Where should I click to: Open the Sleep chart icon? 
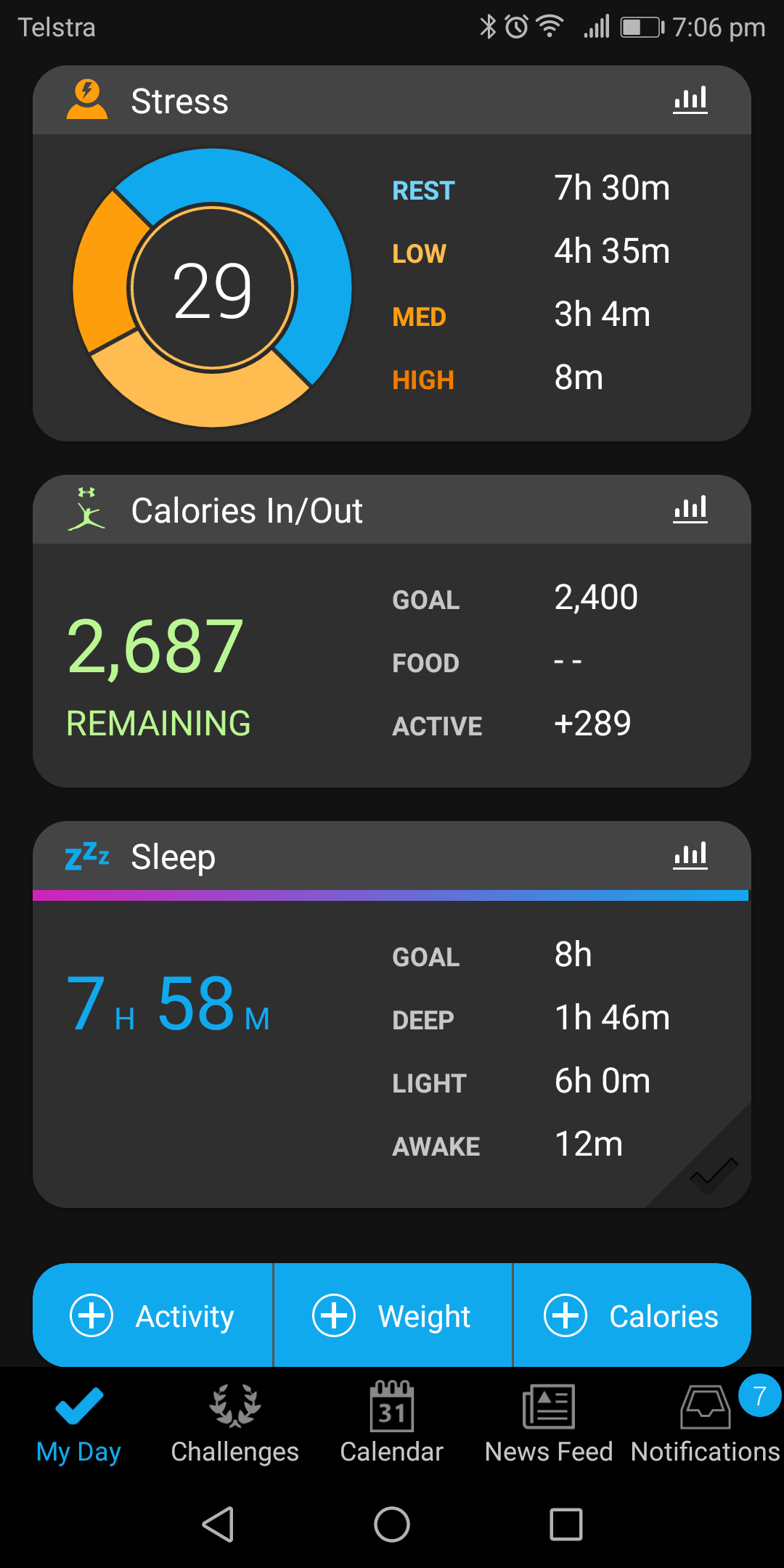pos(690,856)
